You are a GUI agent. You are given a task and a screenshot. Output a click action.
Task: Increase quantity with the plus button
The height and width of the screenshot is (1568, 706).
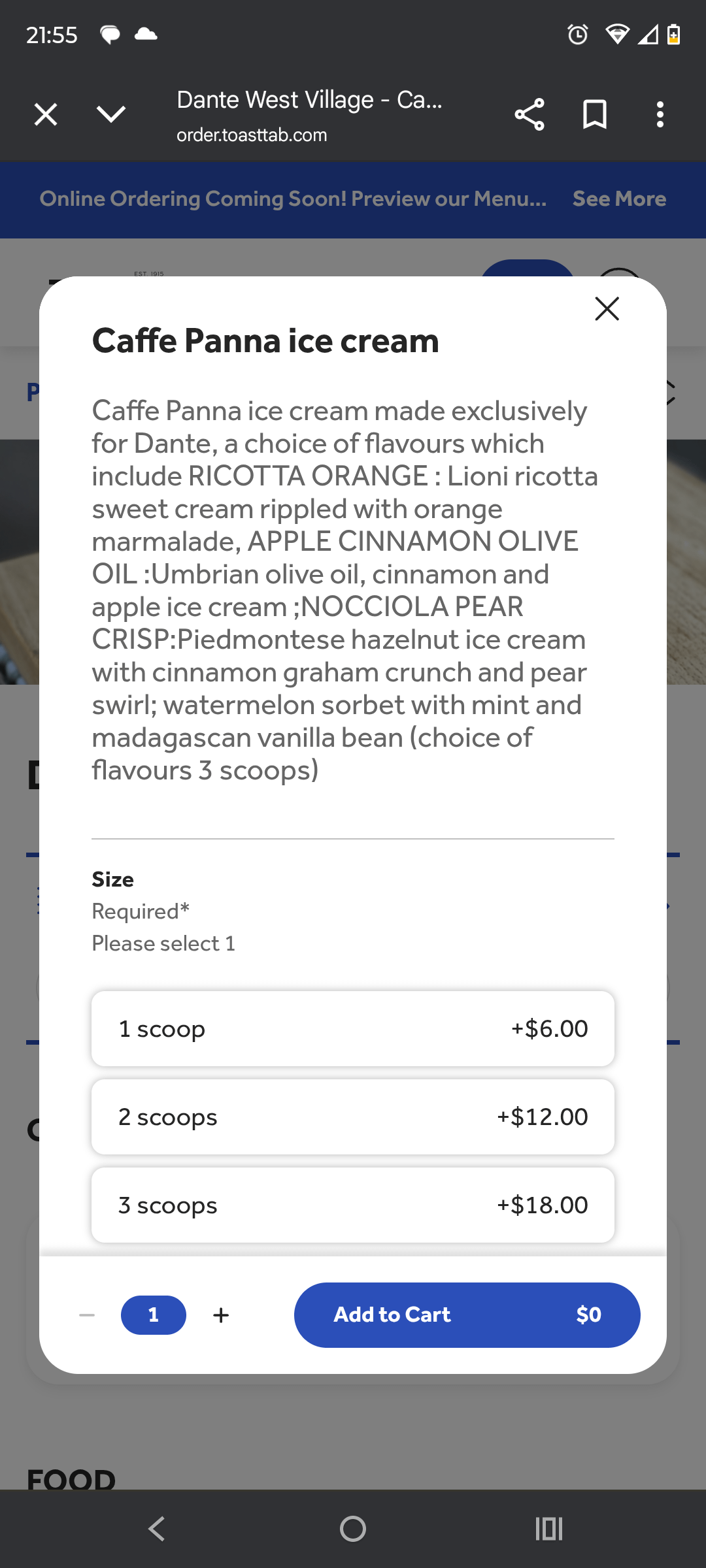pyautogui.click(x=221, y=1315)
